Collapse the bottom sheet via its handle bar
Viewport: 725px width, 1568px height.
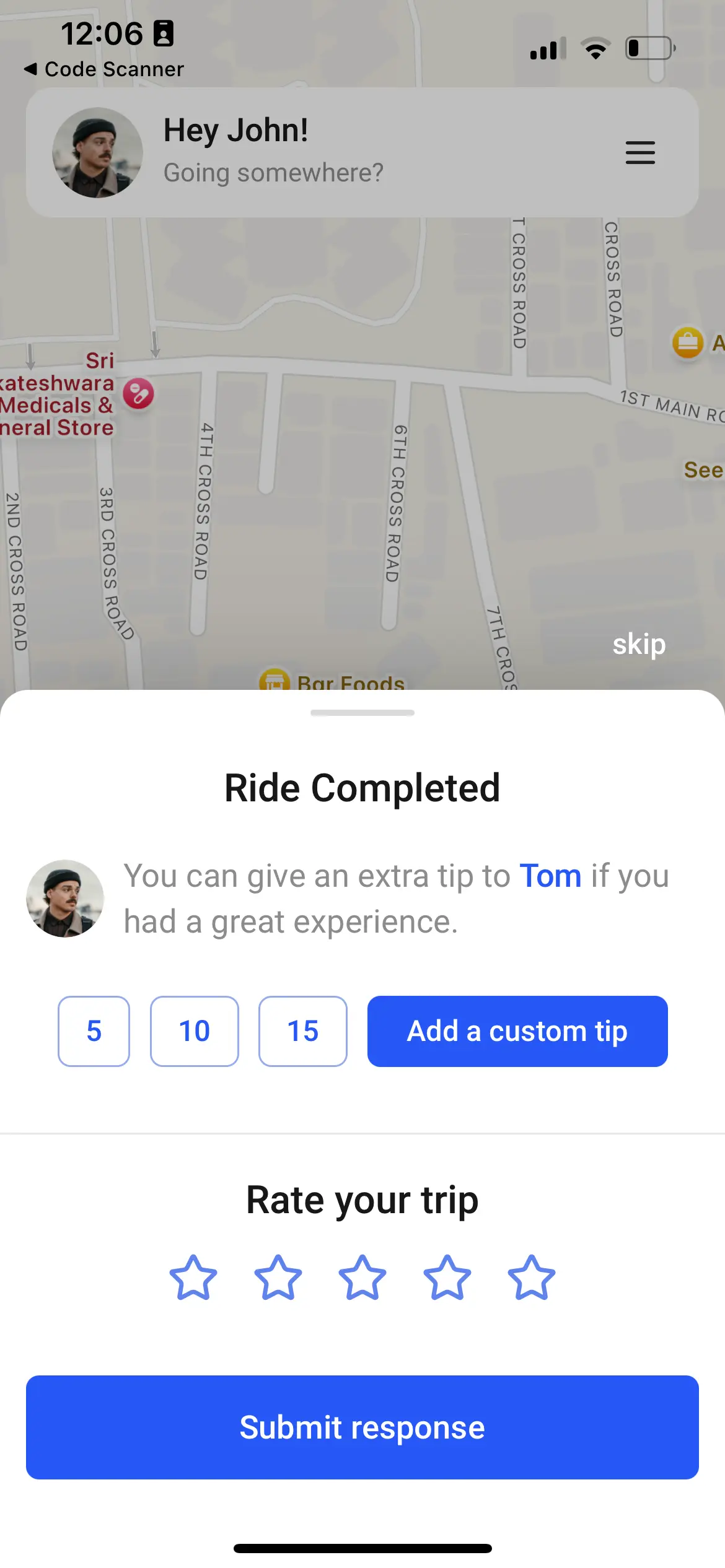click(x=362, y=713)
